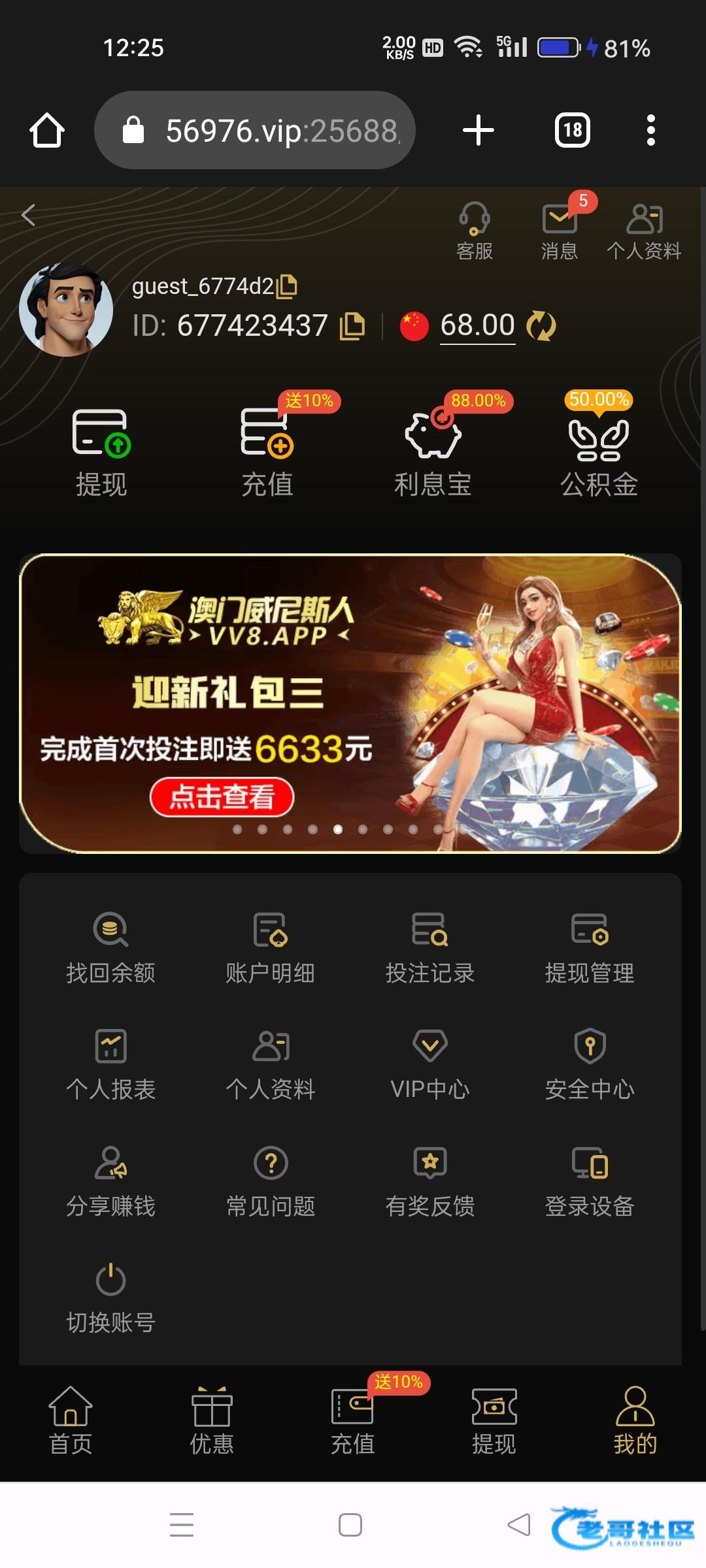706x1568 pixels.
Task: View 账户明细 account details
Action: tap(270, 947)
